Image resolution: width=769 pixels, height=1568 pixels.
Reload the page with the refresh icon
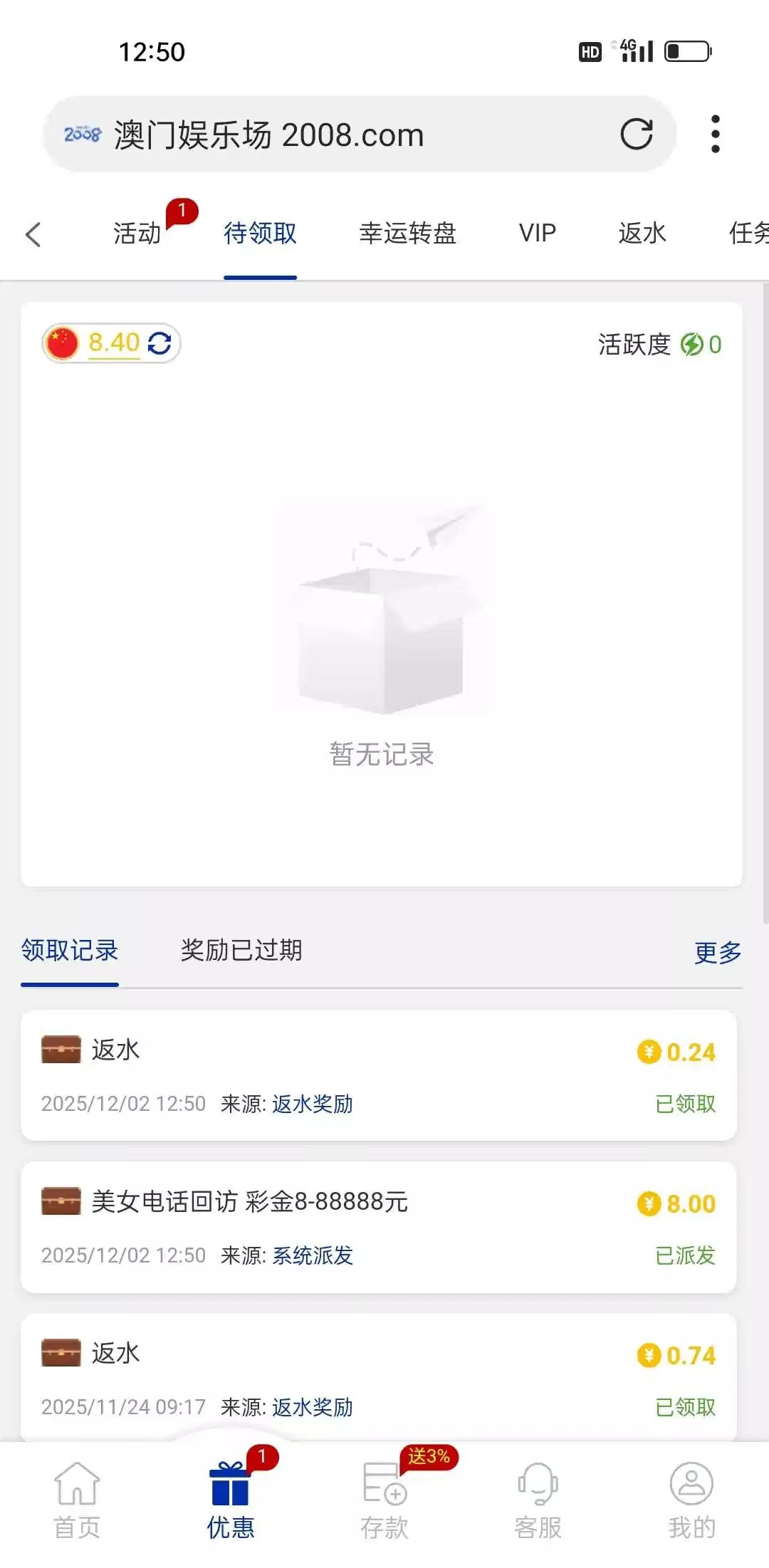pyautogui.click(x=636, y=134)
